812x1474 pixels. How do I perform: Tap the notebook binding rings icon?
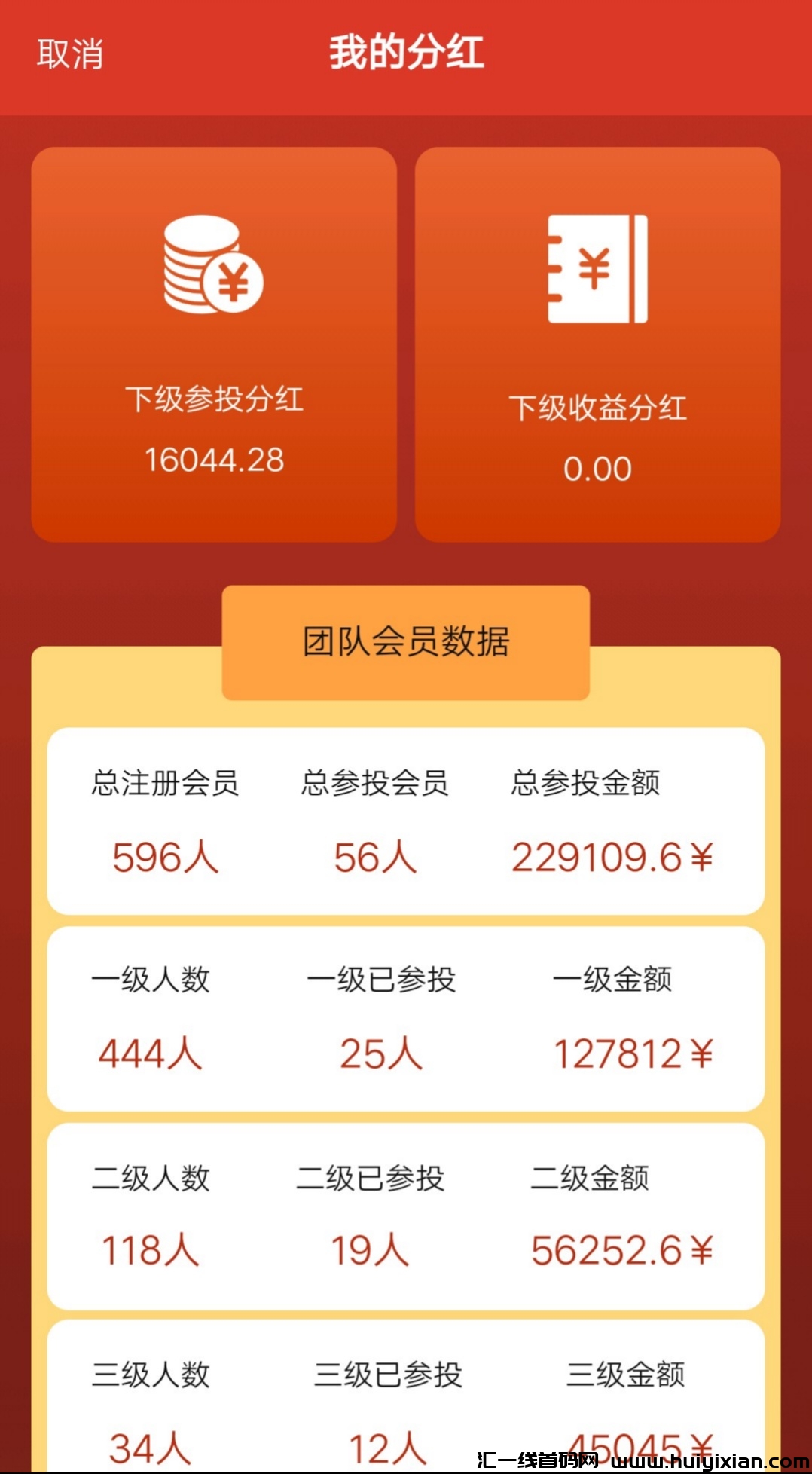click(x=556, y=268)
